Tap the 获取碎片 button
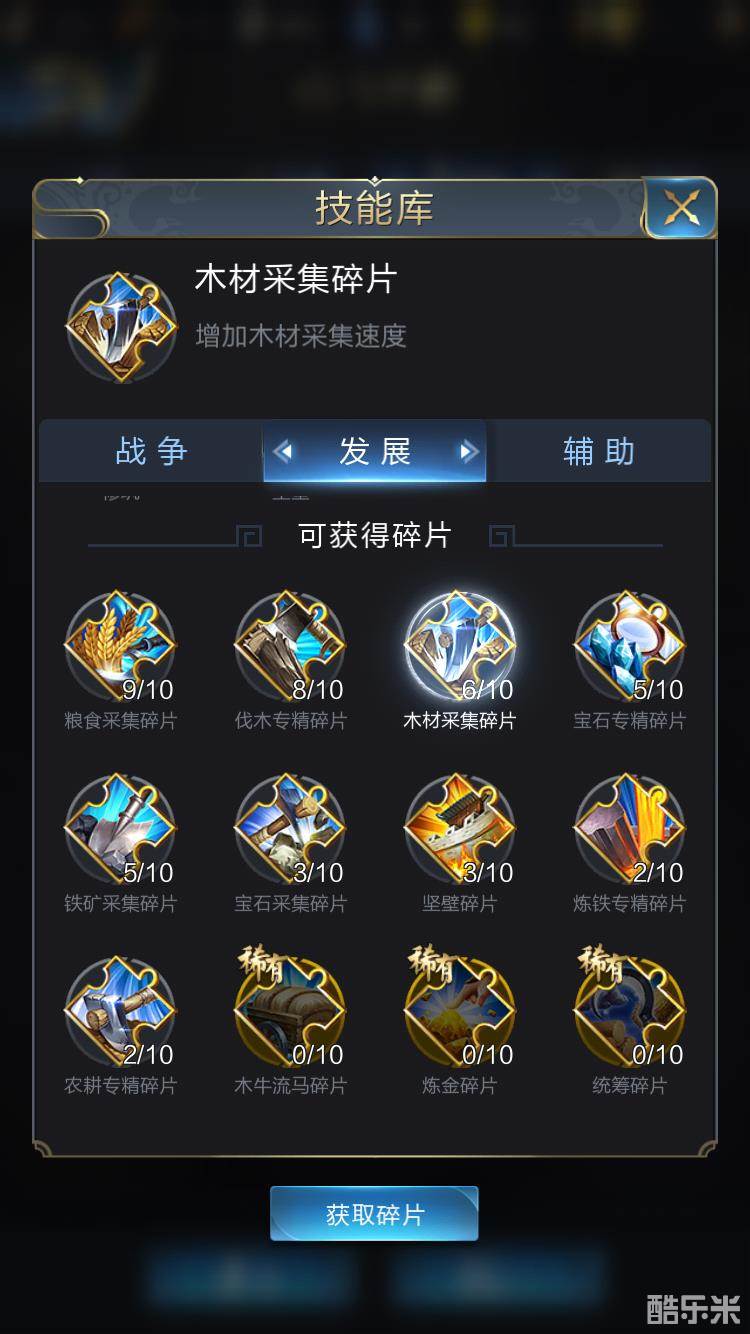 pos(374,1214)
